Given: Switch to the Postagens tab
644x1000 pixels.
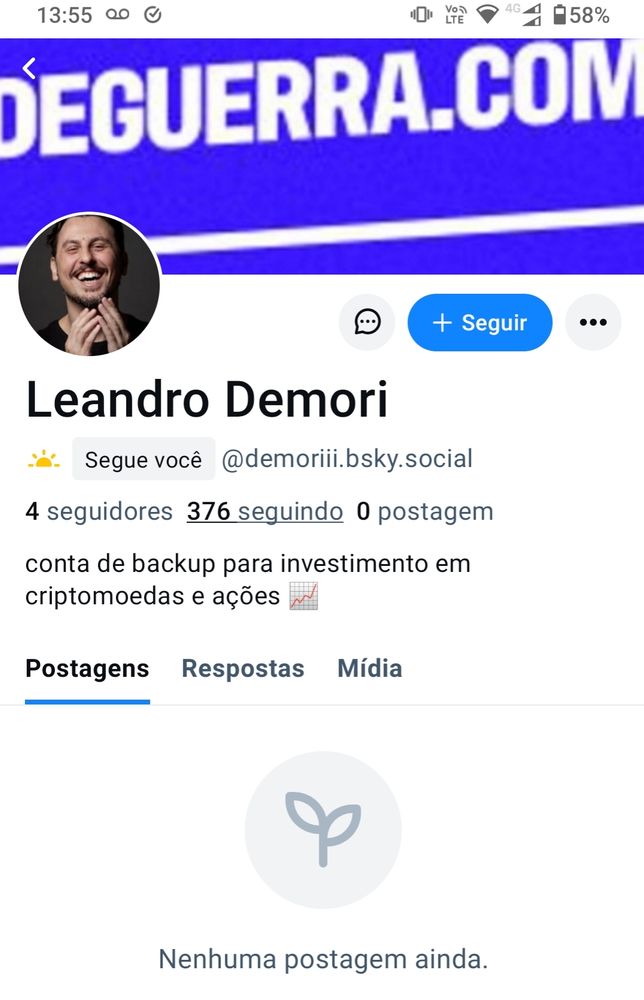Looking at the screenshot, I should pos(87,669).
